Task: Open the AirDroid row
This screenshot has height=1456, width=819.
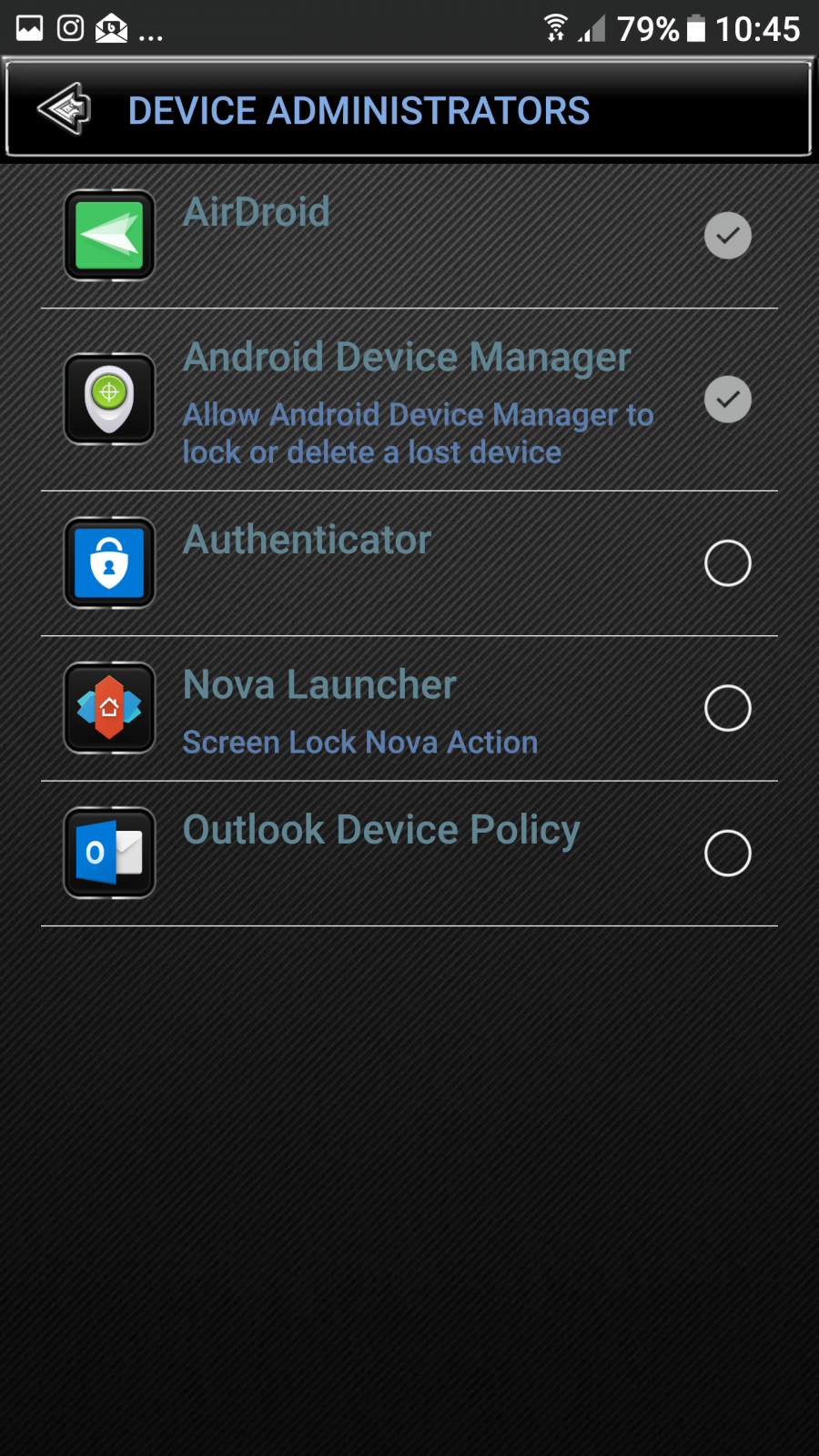Action: (x=409, y=236)
